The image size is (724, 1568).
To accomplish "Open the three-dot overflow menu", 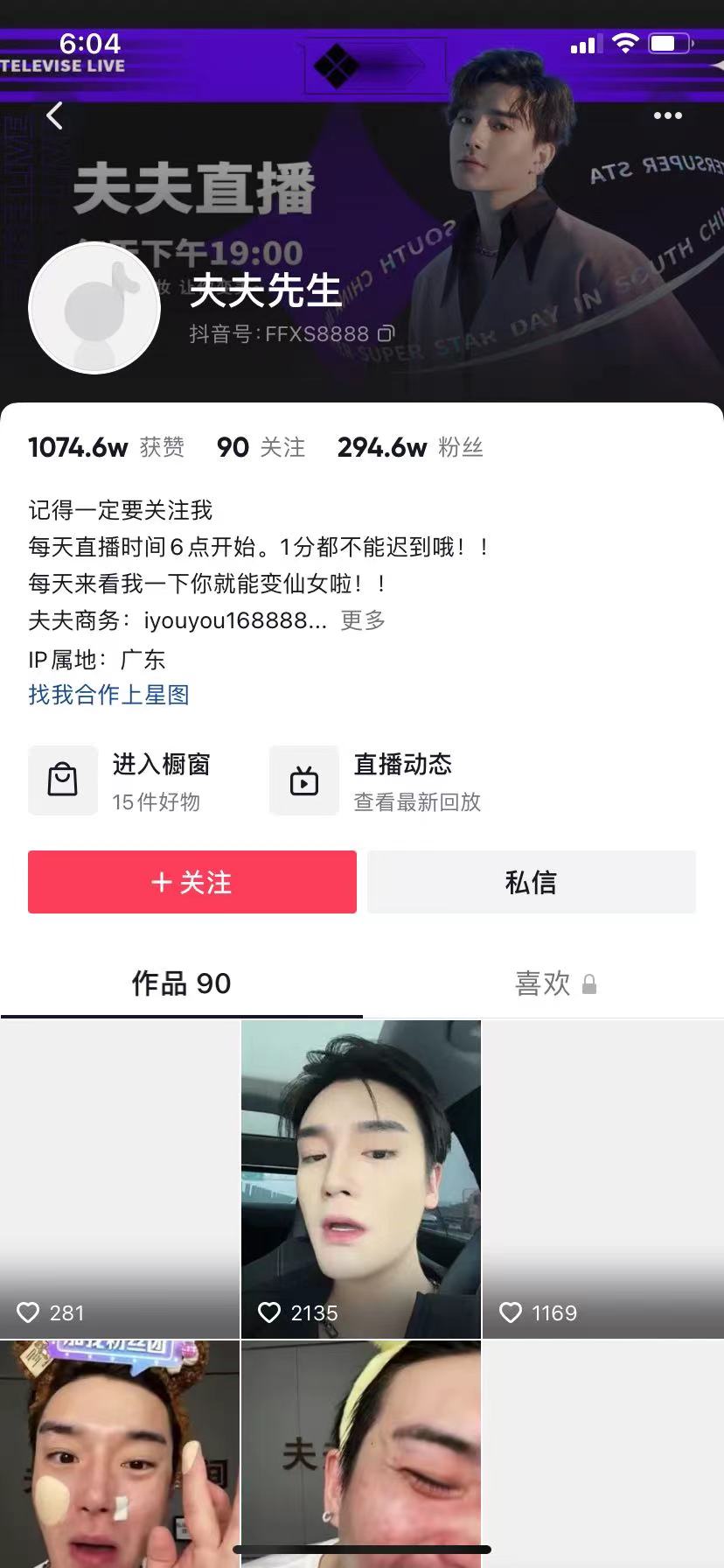I will [667, 115].
